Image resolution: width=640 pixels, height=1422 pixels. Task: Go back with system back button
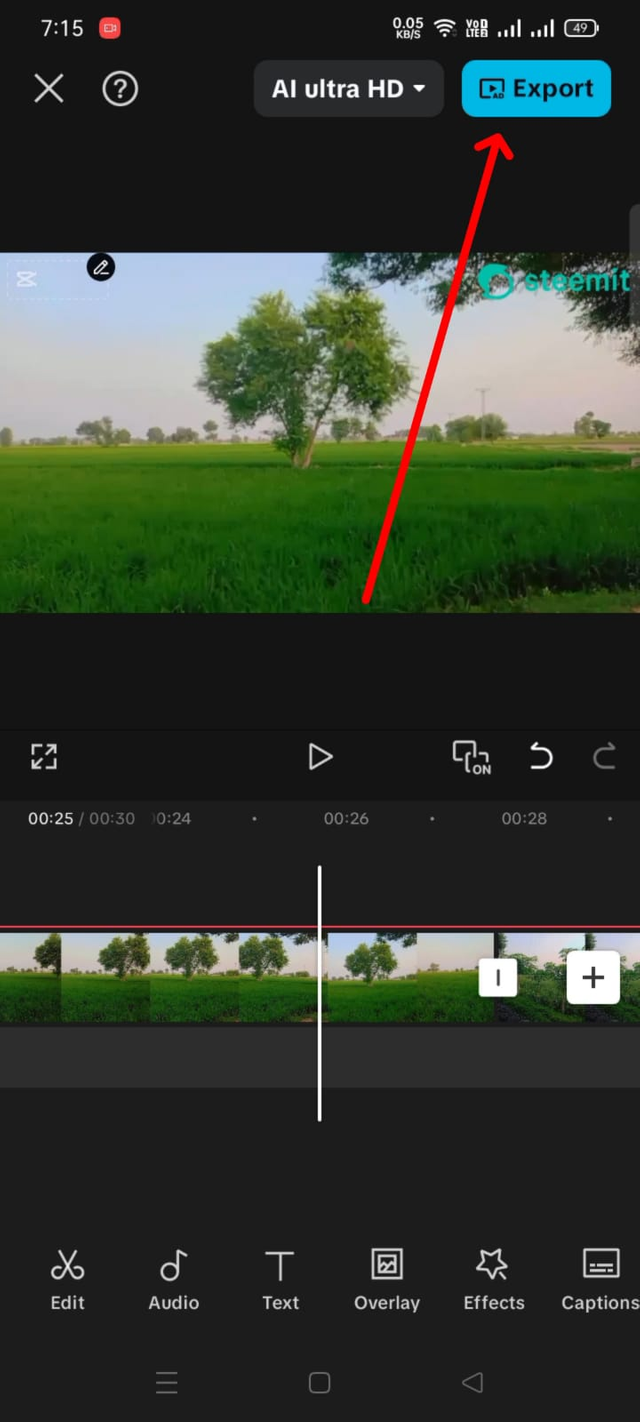click(472, 1382)
